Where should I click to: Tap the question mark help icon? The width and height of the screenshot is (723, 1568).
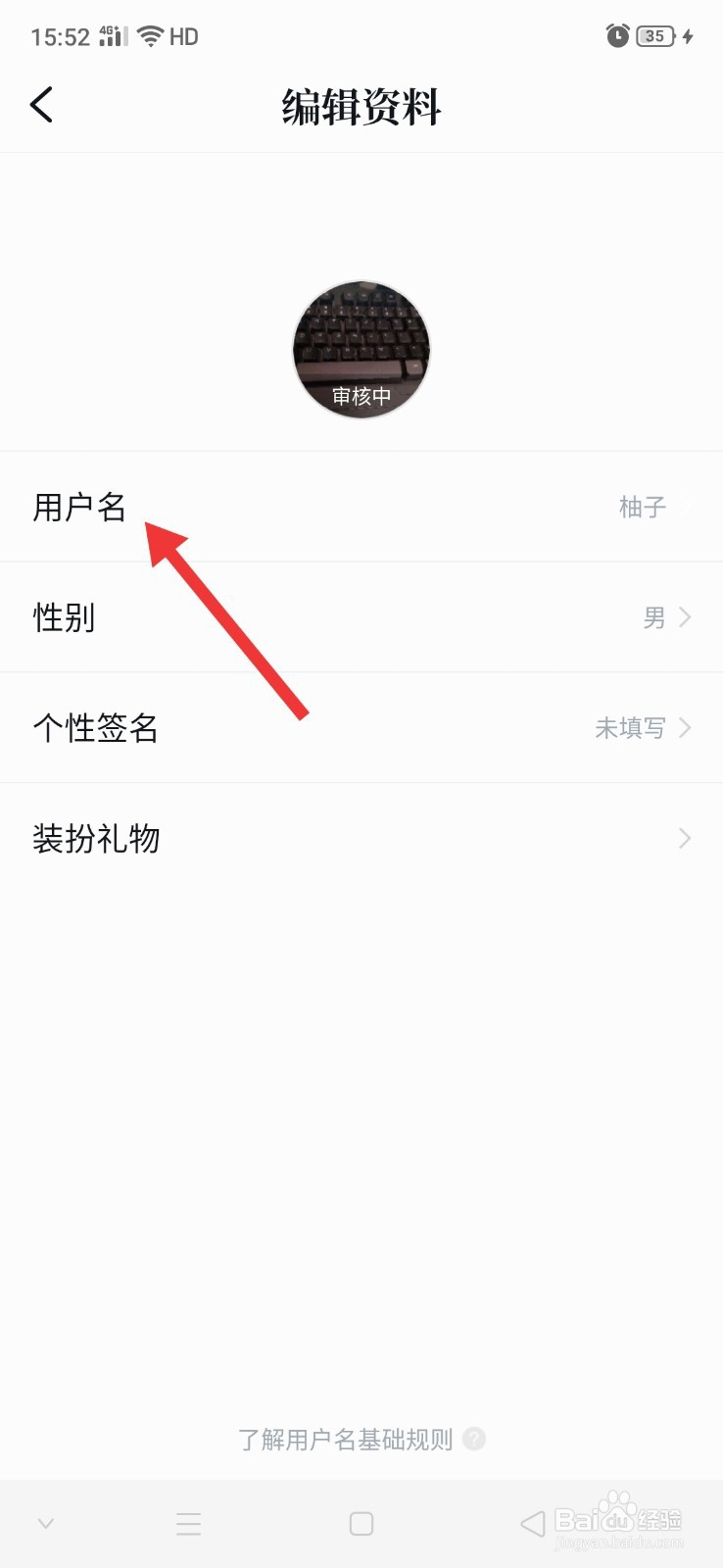476,1439
